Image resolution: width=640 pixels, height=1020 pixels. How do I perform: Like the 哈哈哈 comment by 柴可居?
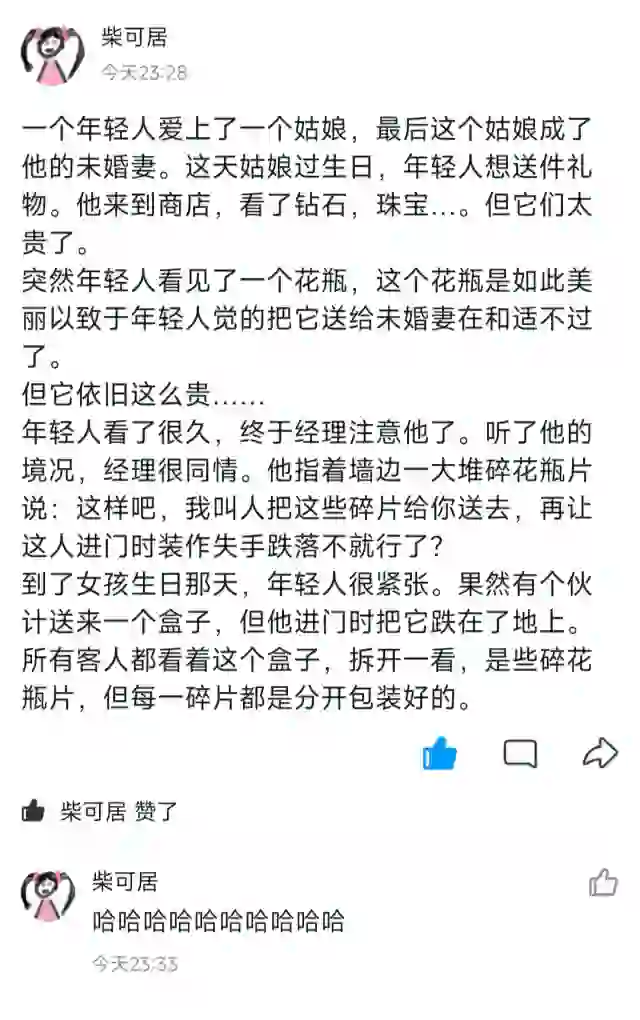coord(603,882)
